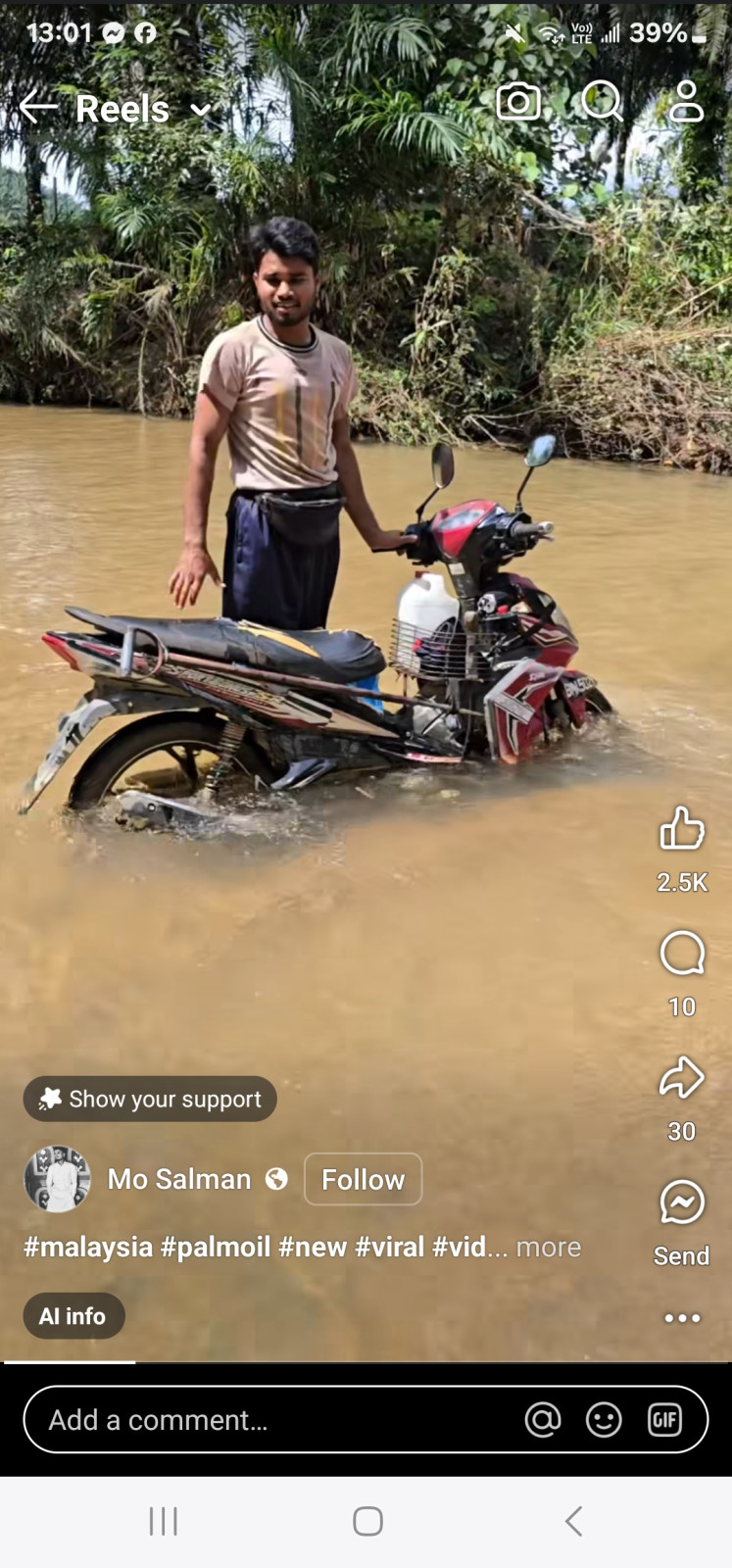Open the profile icon in the top bar
Image resolution: width=732 pixels, height=1568 pixels.
(x=685, y=101)
